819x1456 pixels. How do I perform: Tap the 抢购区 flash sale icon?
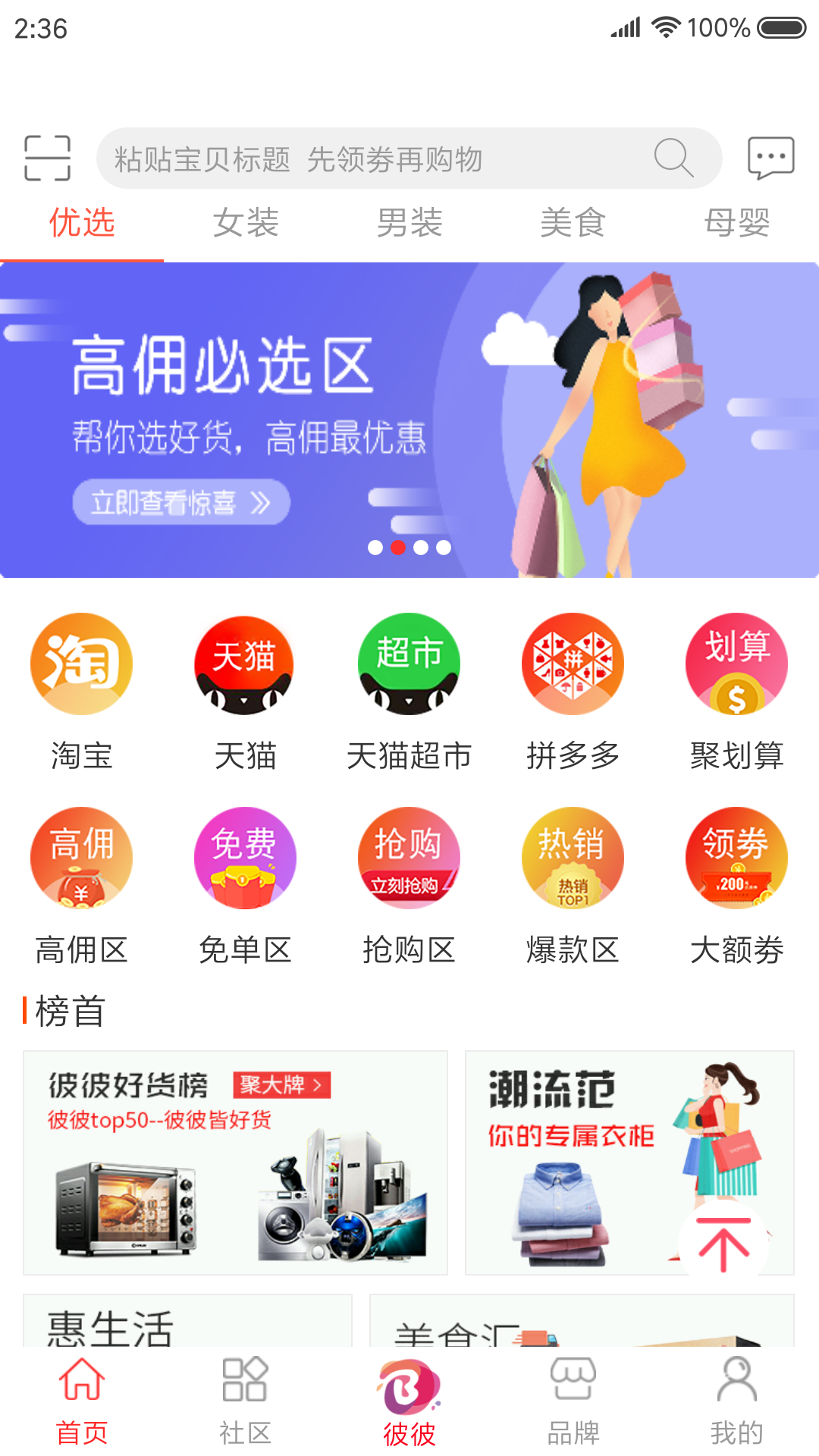tap(409, 857)
